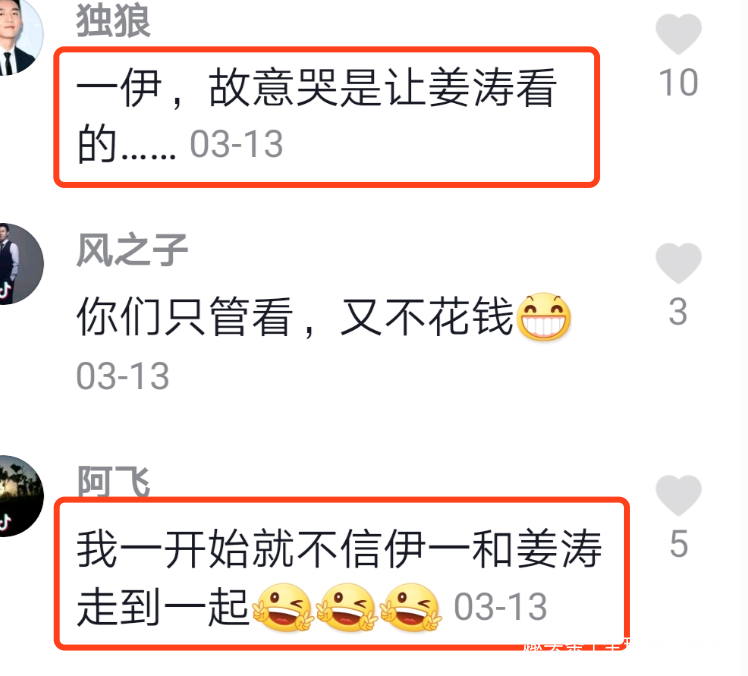The width and height of the screenshot is (748, 676).
Task: Like 独狼's comment
Action: pyautogui.click(x=678, y=36)
